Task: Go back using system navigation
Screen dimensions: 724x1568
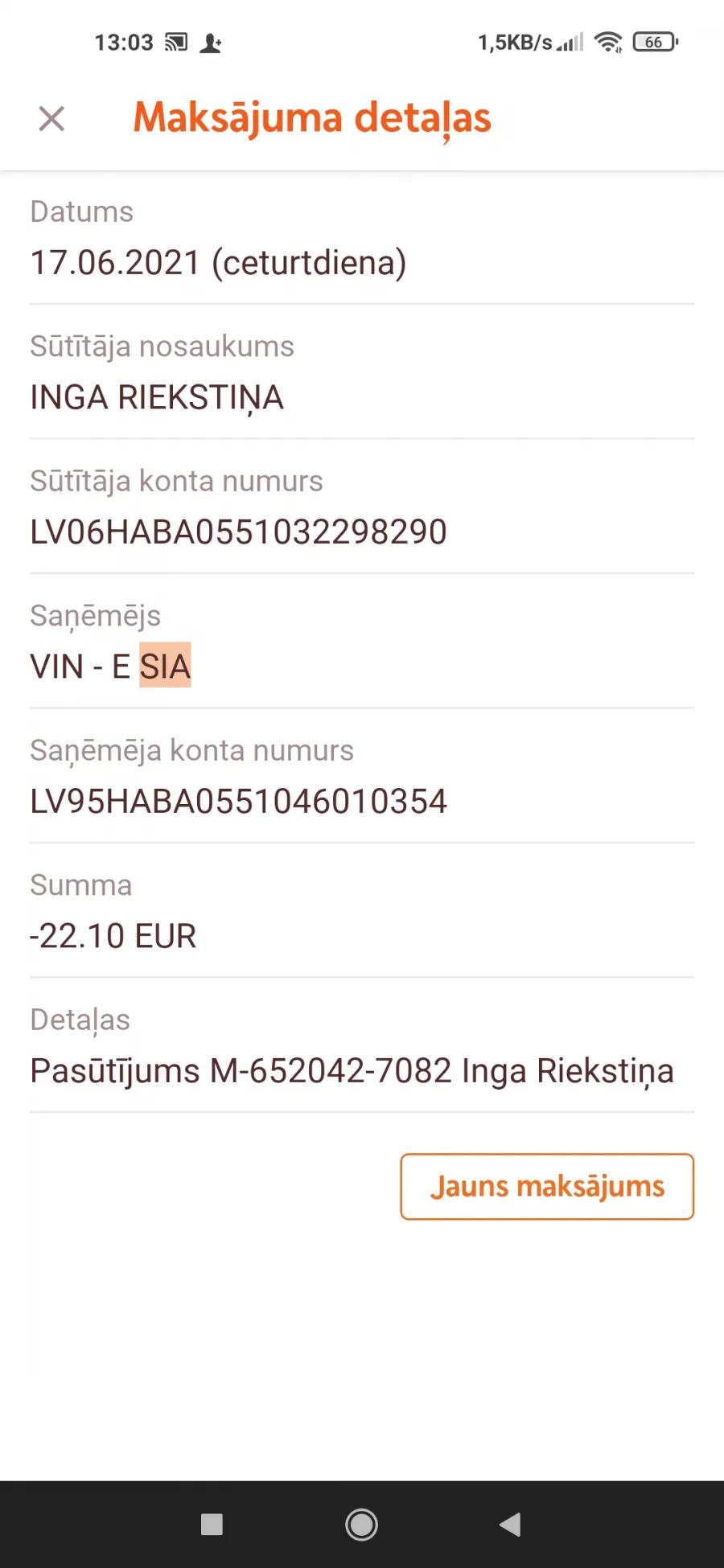Action: 510,1525
